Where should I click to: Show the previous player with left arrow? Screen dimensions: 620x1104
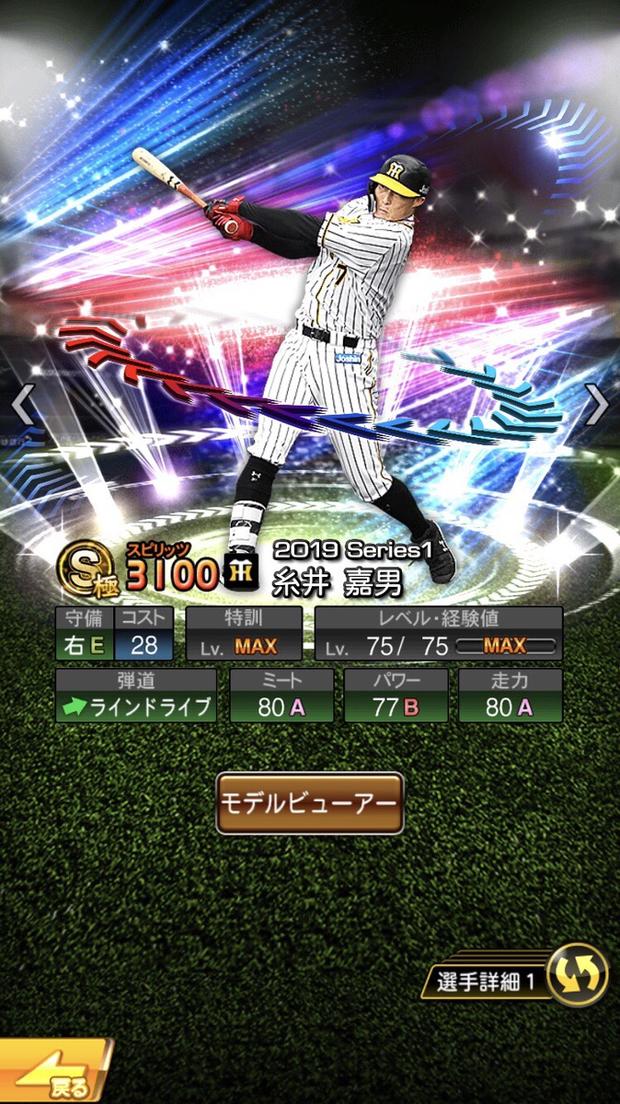(x=22, y=405)
